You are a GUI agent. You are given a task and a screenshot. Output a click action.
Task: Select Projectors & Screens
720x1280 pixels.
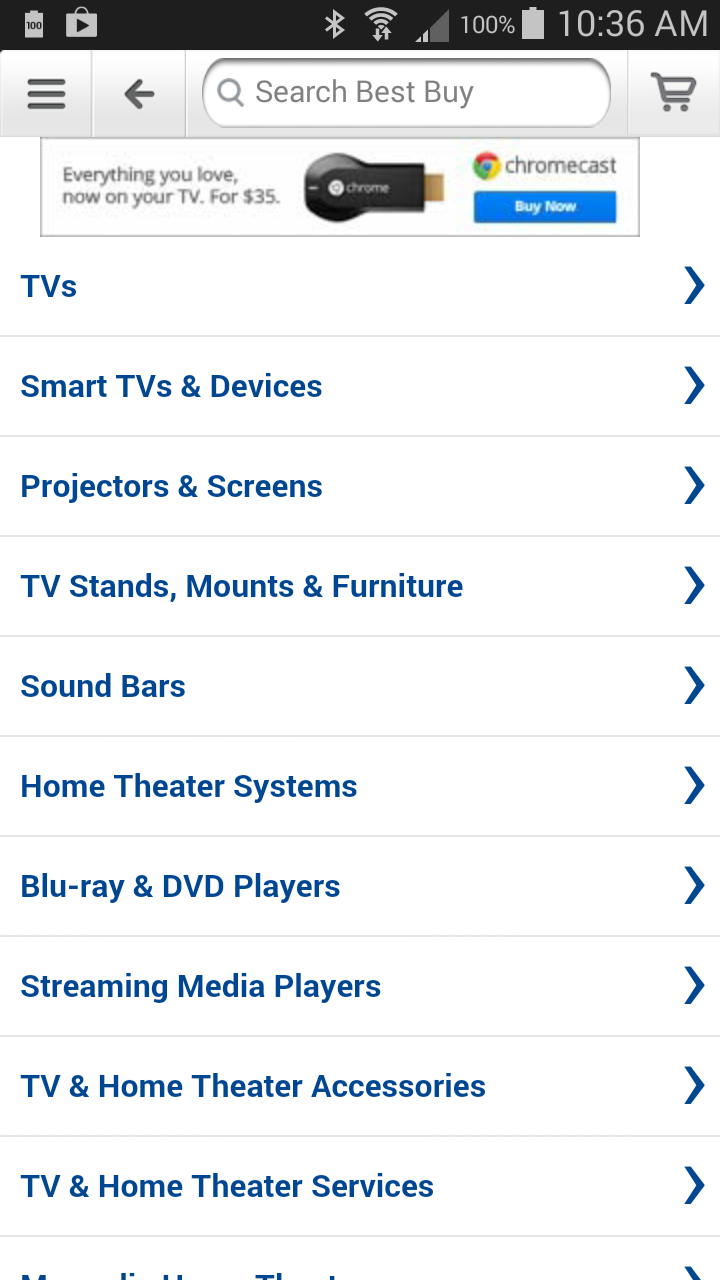[360, 487]
